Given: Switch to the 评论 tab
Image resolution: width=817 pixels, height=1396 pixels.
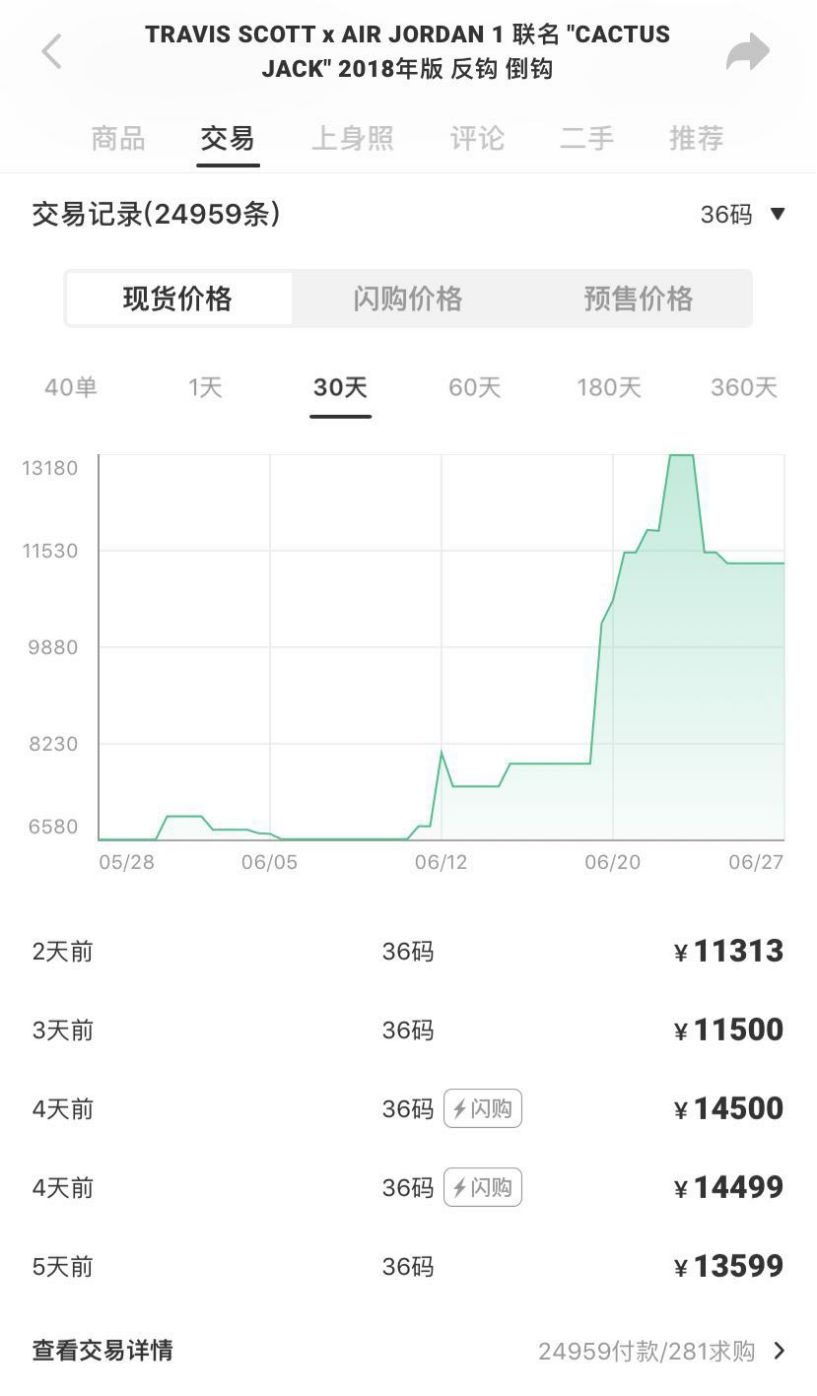Looking at the screenshot, I should point(477,138).
